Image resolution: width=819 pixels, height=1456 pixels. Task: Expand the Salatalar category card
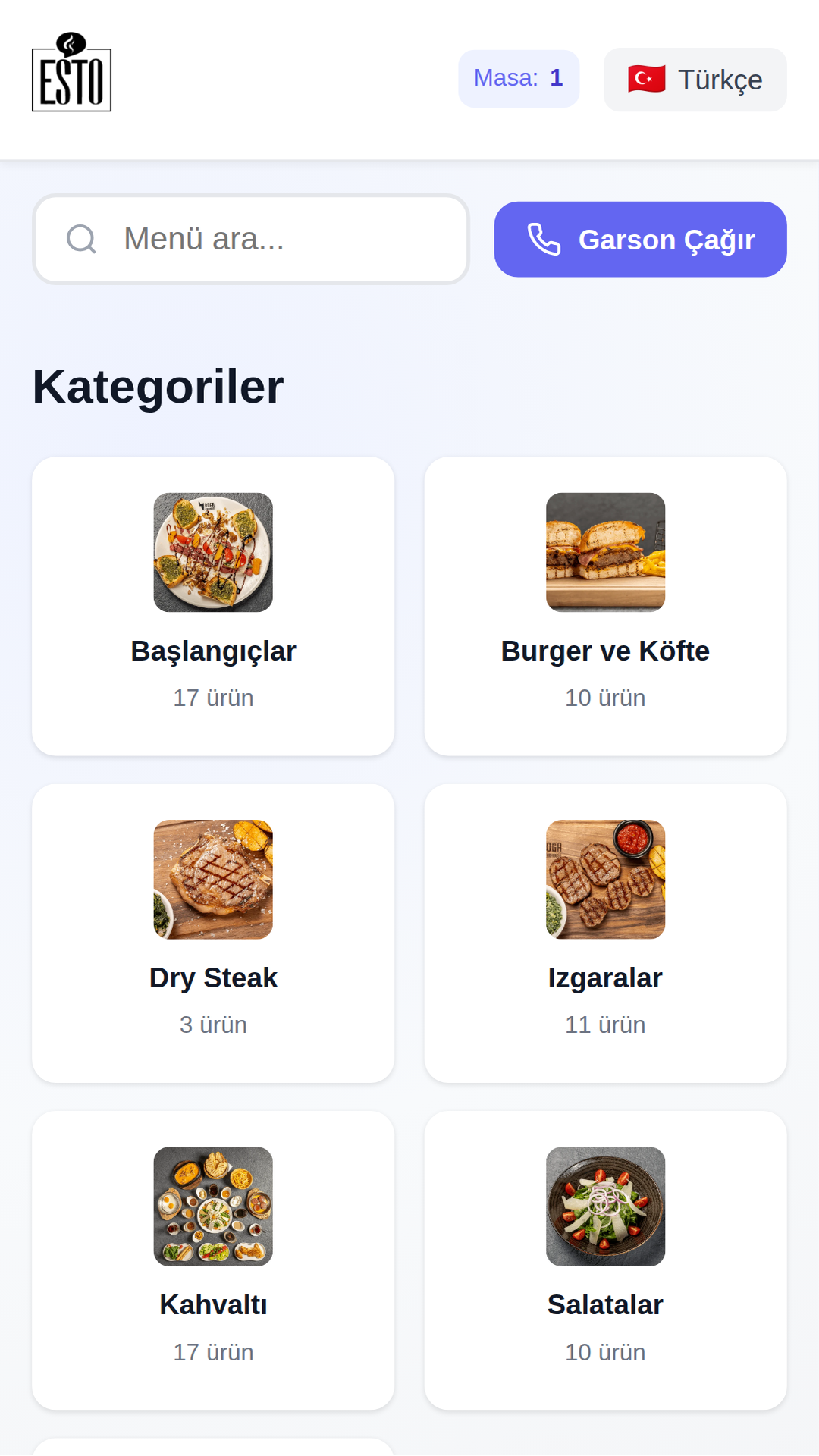point(606,1259)
